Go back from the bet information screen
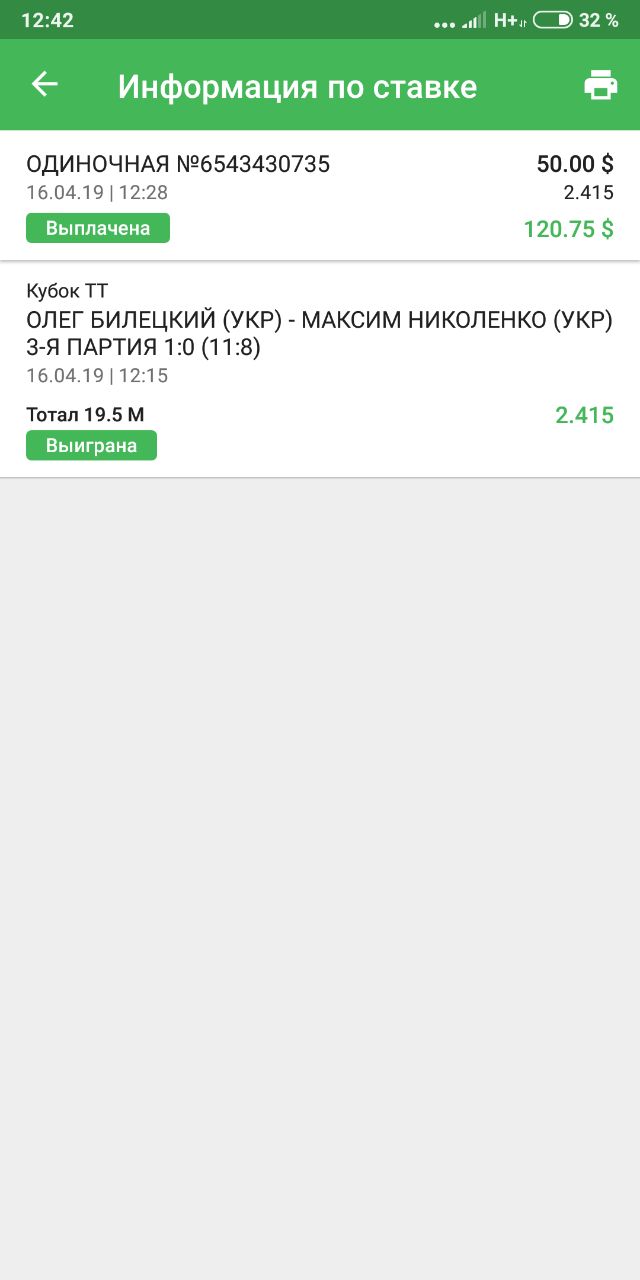The image size is (640, 1280). [x=45, y=85]
